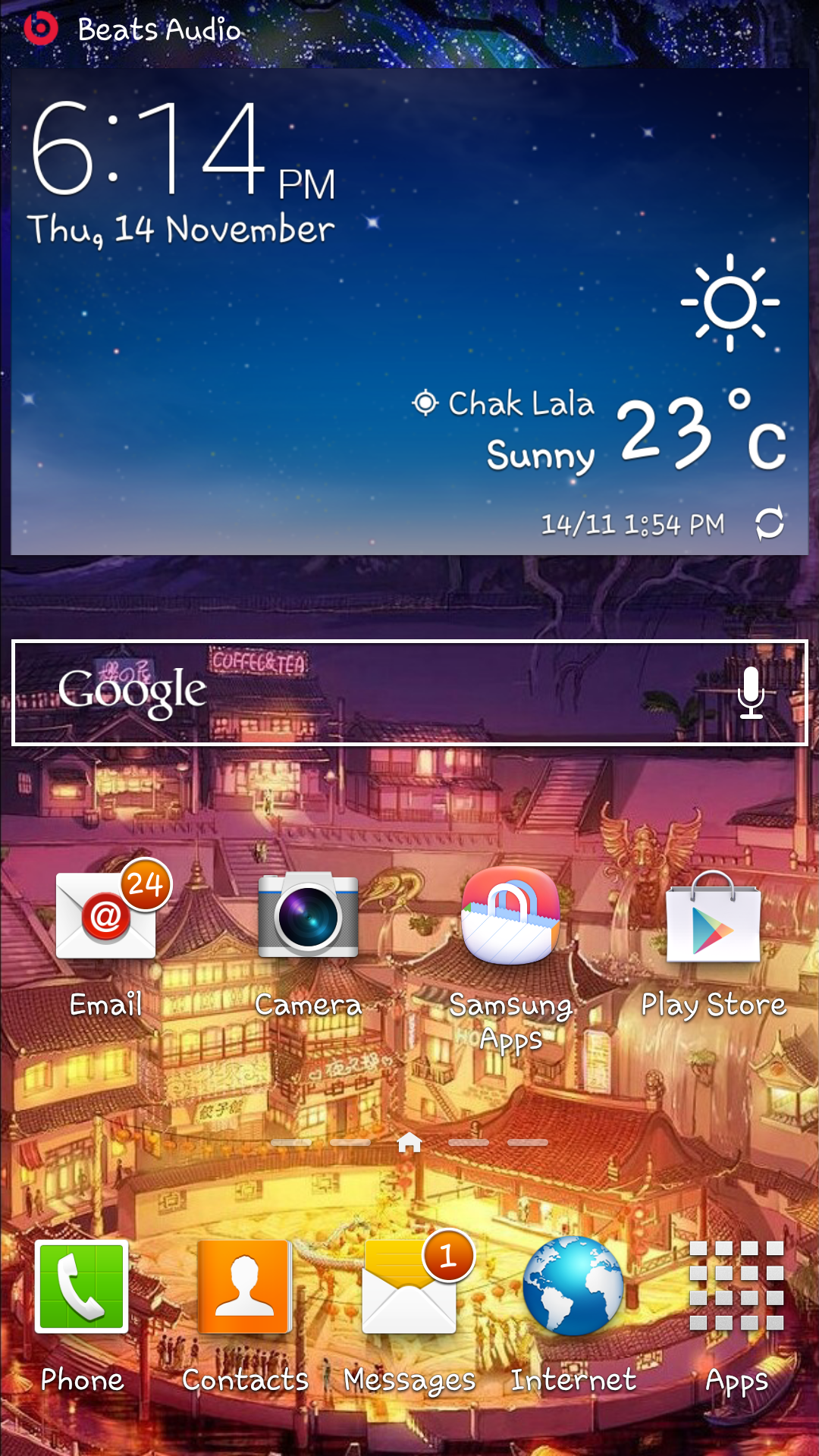Refresh the weather widget
Screen dimensions: 819x1456
click(770, 523)
